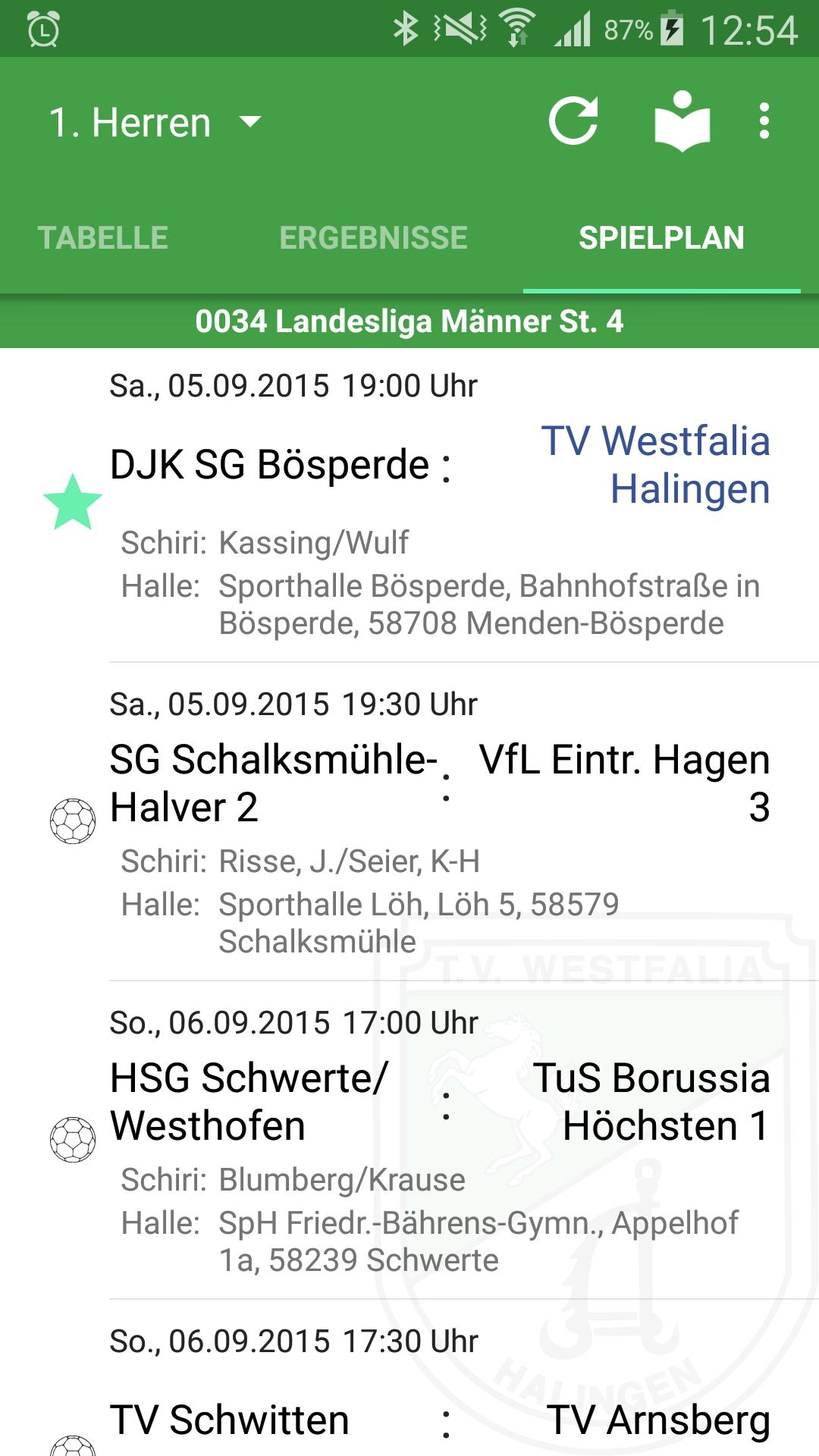Open the 1. Herren team dropdown
This screenshot has height=1456, width=819.
click(155, 122)
